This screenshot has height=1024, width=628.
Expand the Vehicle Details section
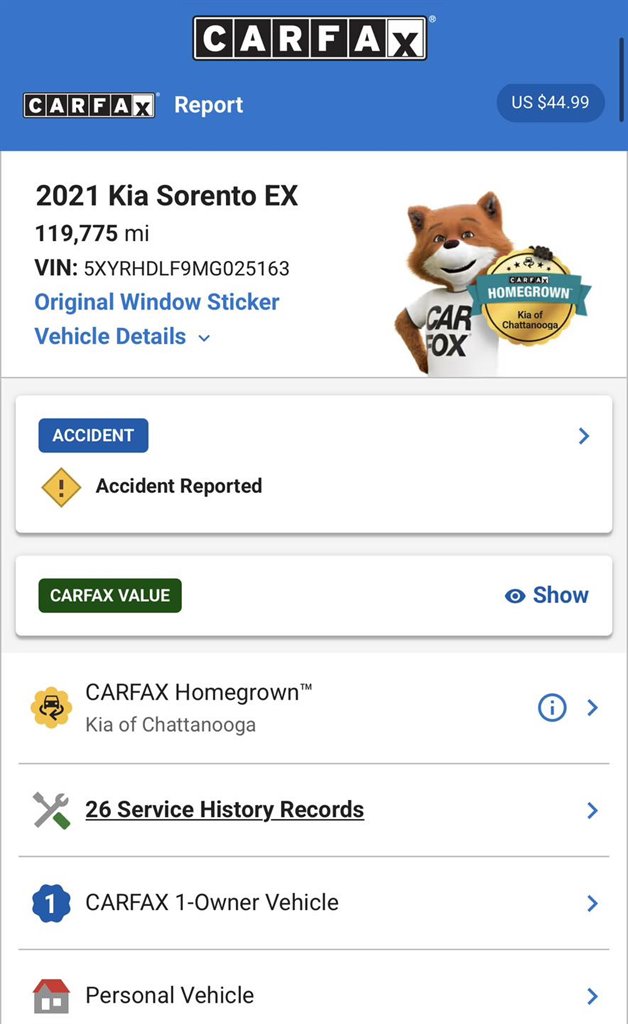coord(123,336)
